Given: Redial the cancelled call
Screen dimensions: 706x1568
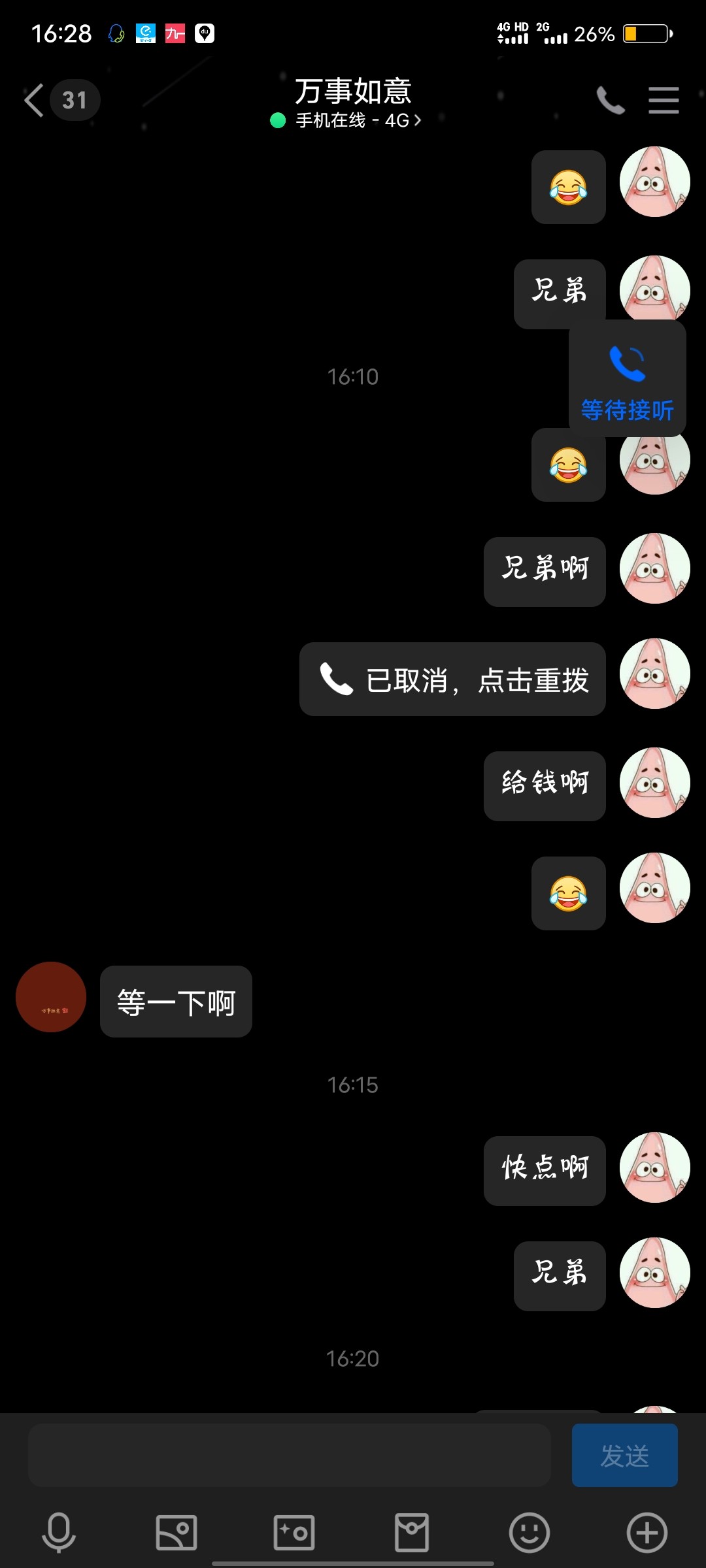Looking at the screenshot, I should 452,679.
